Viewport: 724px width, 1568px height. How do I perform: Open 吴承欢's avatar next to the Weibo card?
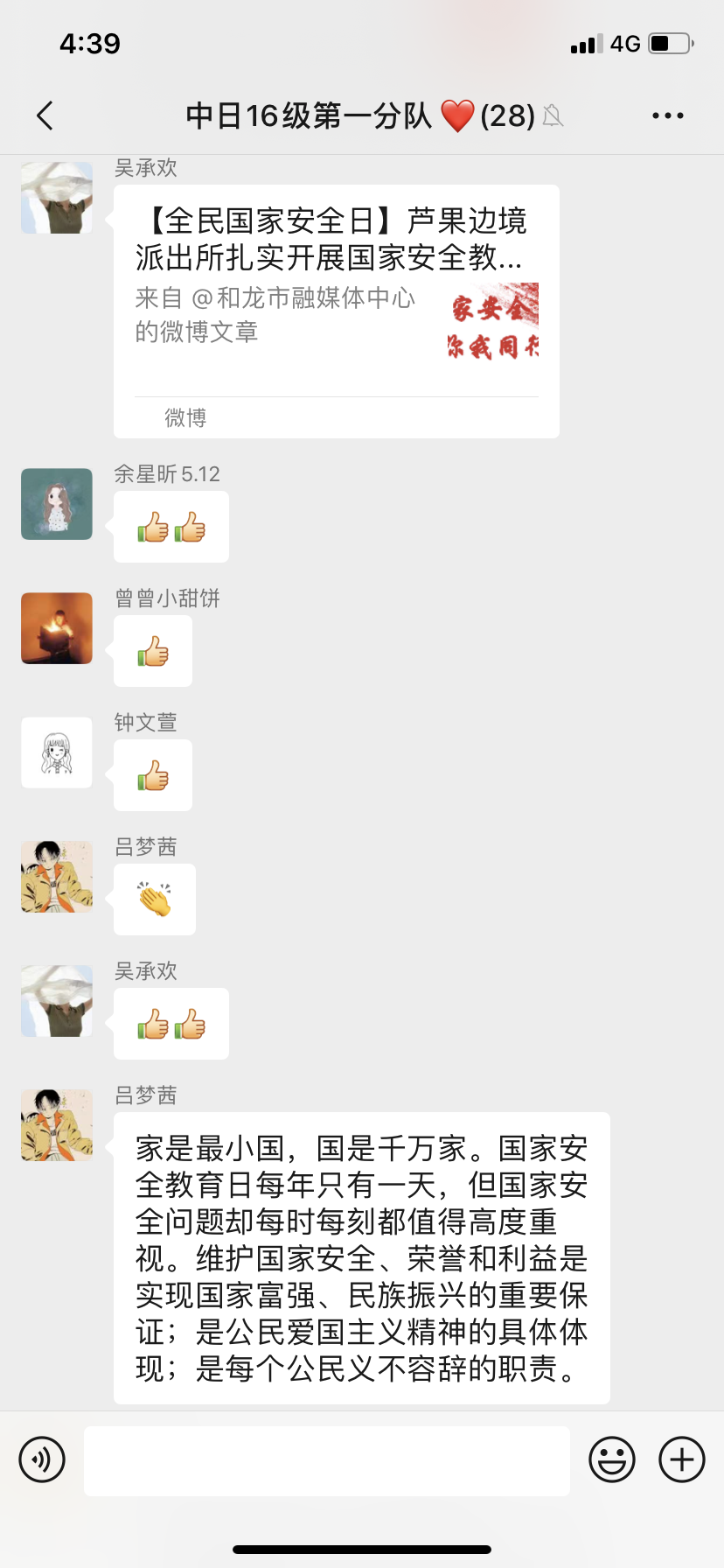(57, 198)
